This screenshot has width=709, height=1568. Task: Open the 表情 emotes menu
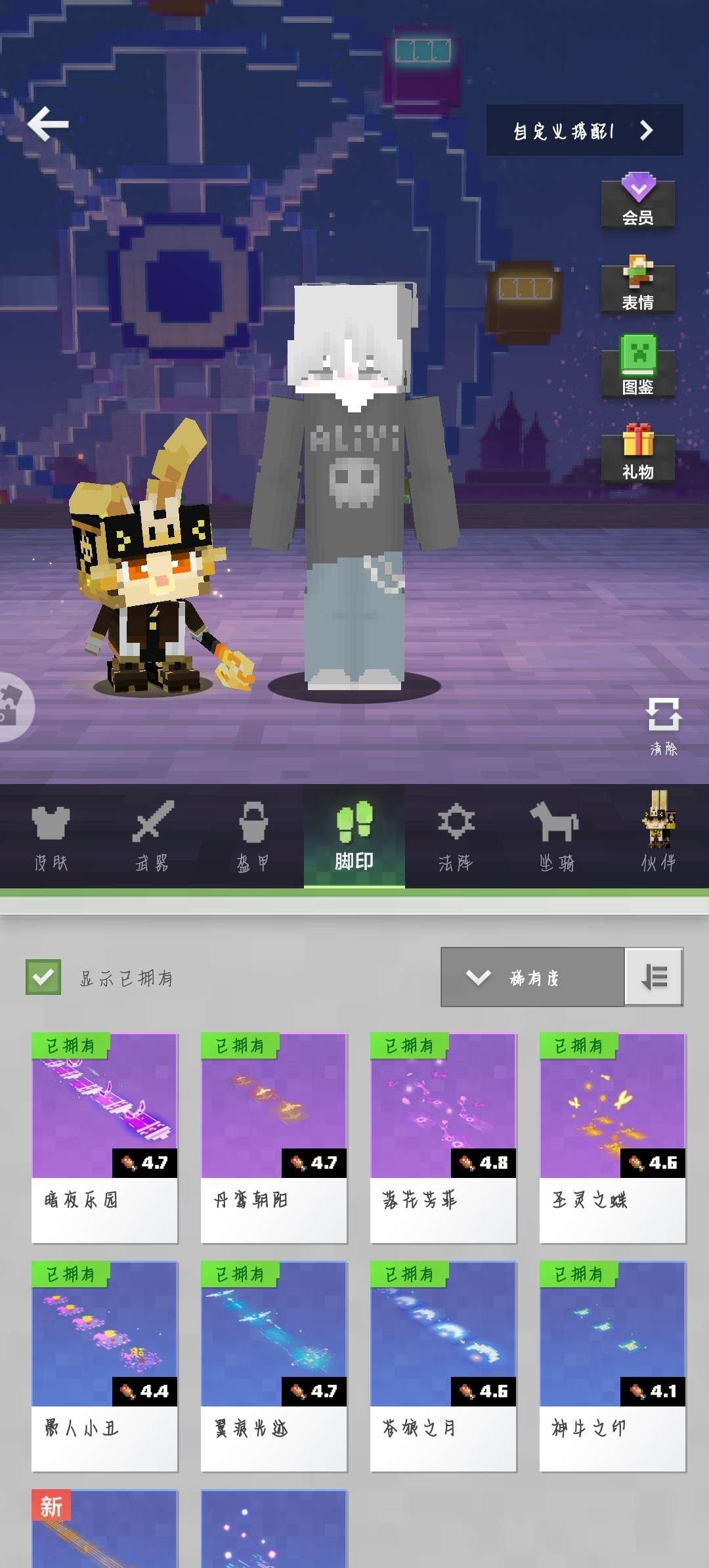click(637, 285)
